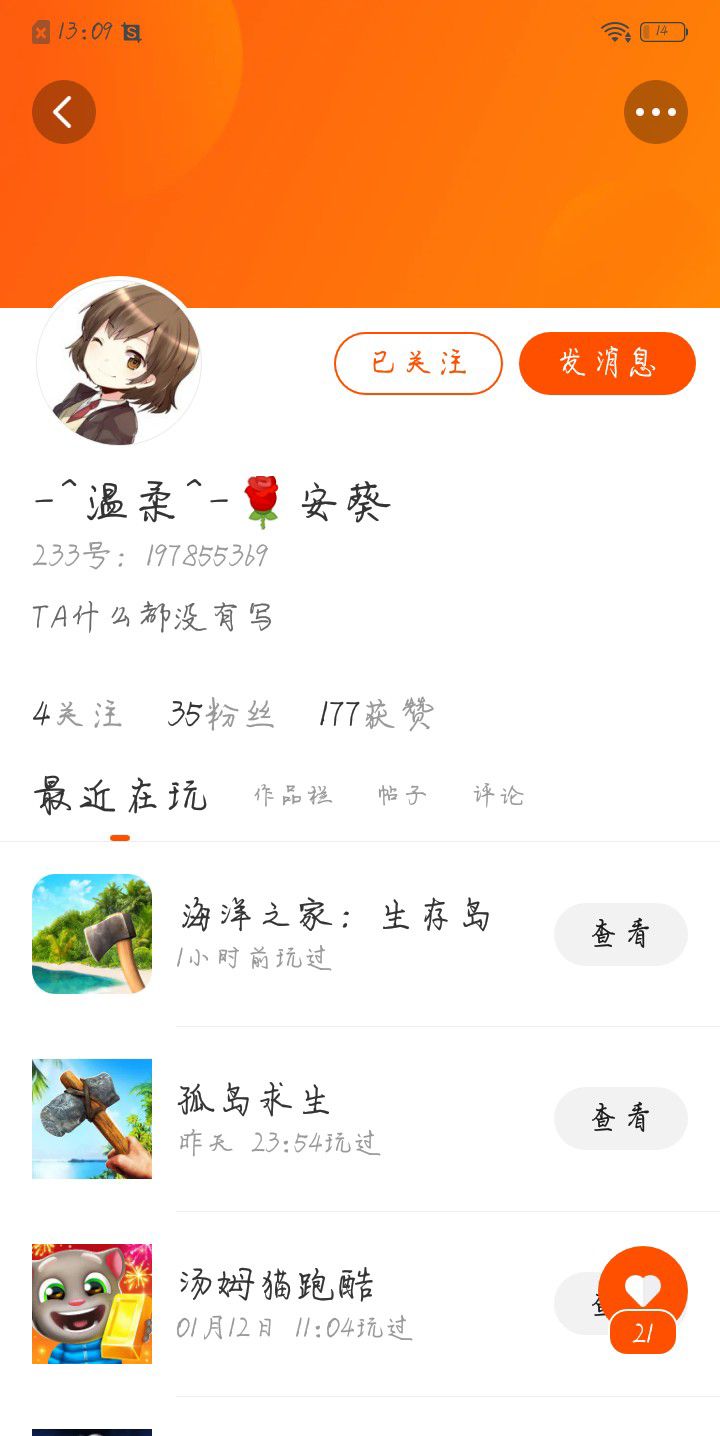The width and height of the screenshot is (720, 1436).
Task: Tap the 已关注 following button
Action: [418, 363]
